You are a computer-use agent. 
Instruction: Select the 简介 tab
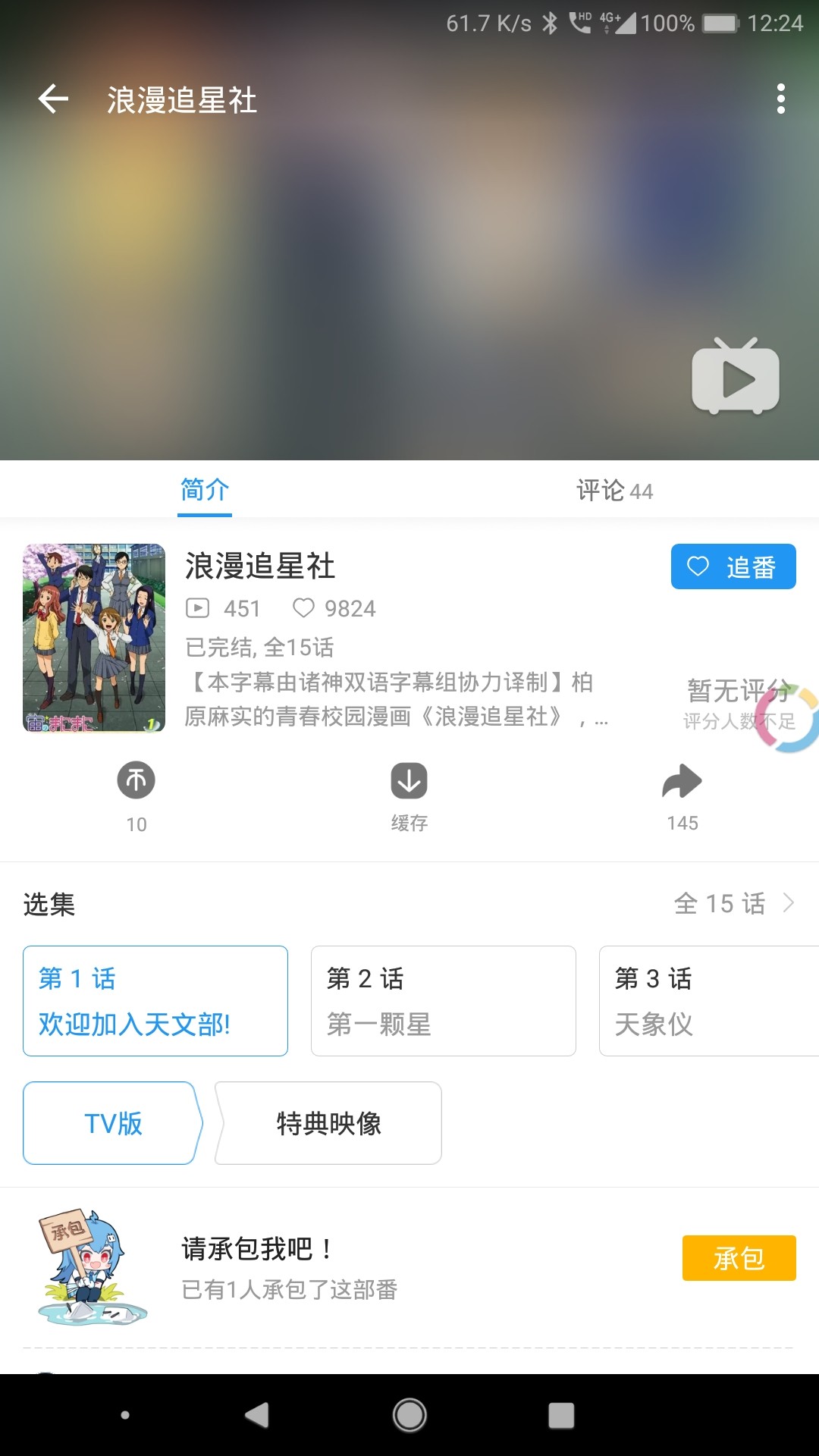pyautogui.click(x=205, y=490)
